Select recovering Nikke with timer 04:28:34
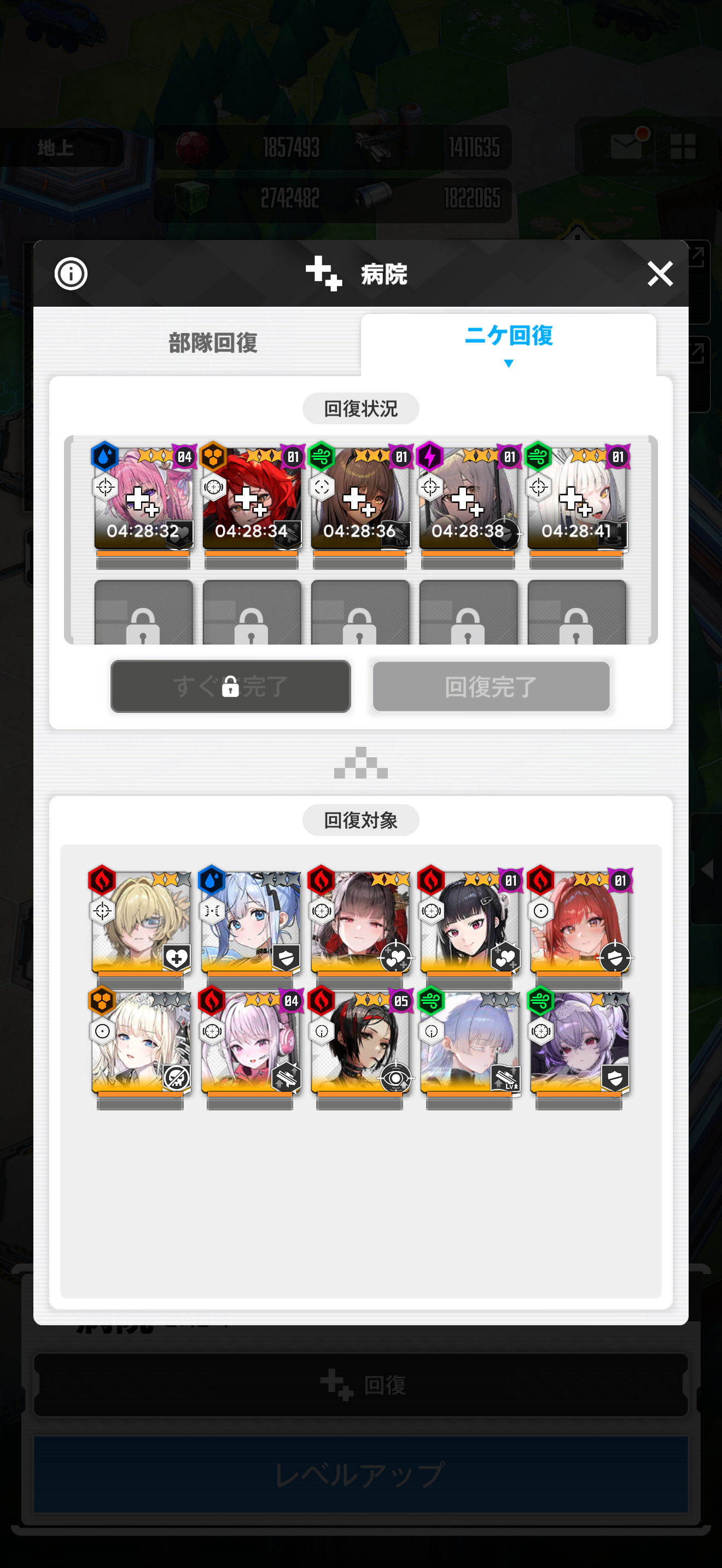The image size is (722, 1568). click(252, 500)
